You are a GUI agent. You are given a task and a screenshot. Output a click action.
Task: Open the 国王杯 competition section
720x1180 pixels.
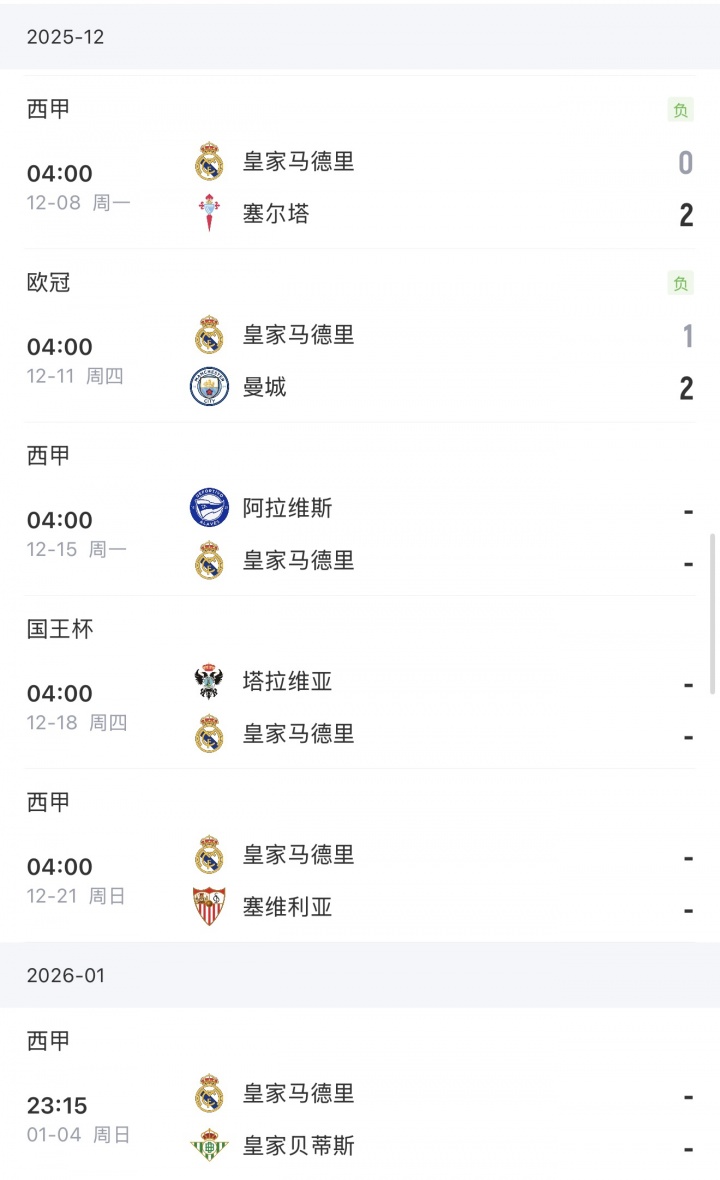click(x=57, y=629)
